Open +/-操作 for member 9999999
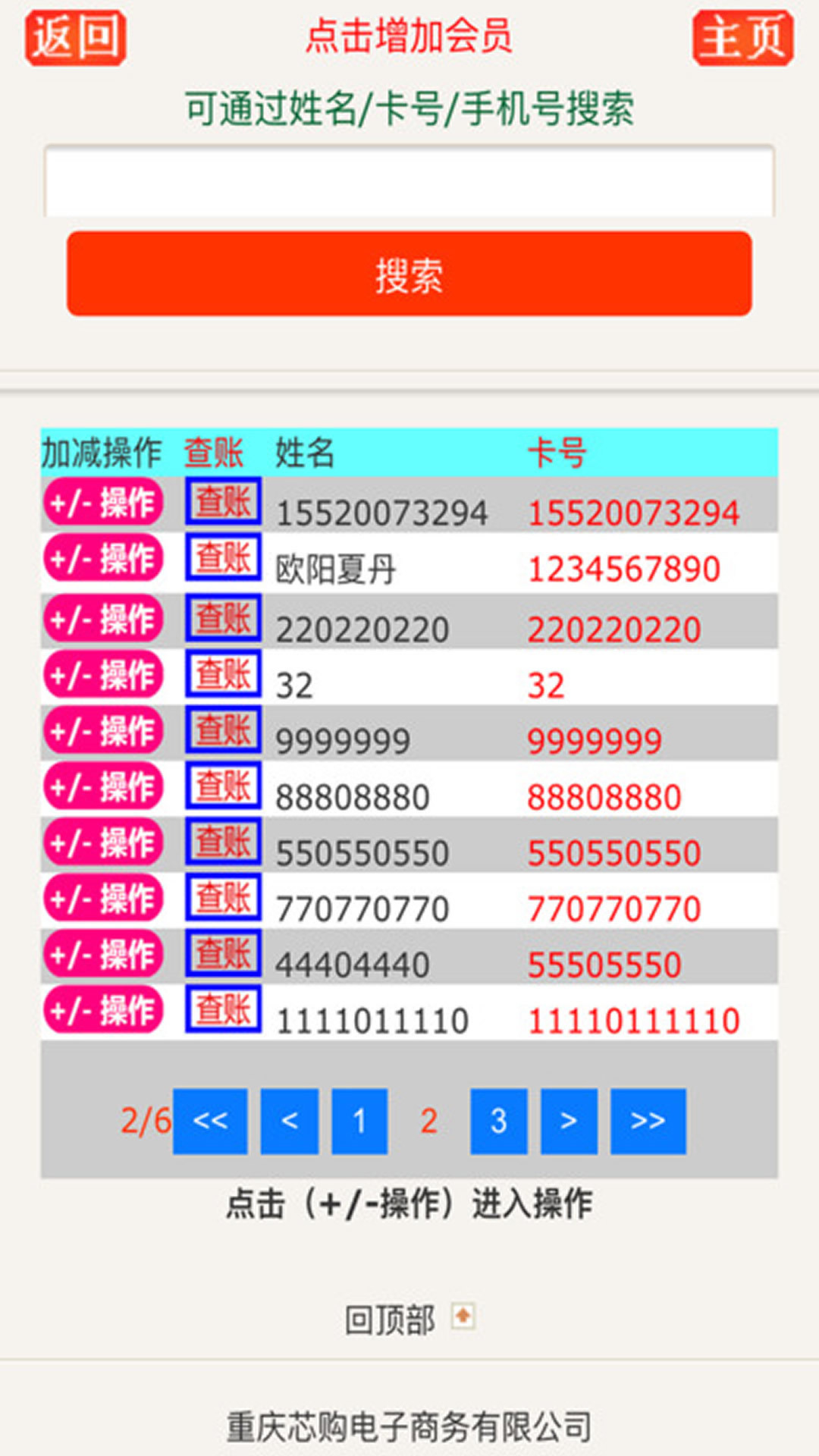Screen dimensions: 819x1456 pos(103,730)
